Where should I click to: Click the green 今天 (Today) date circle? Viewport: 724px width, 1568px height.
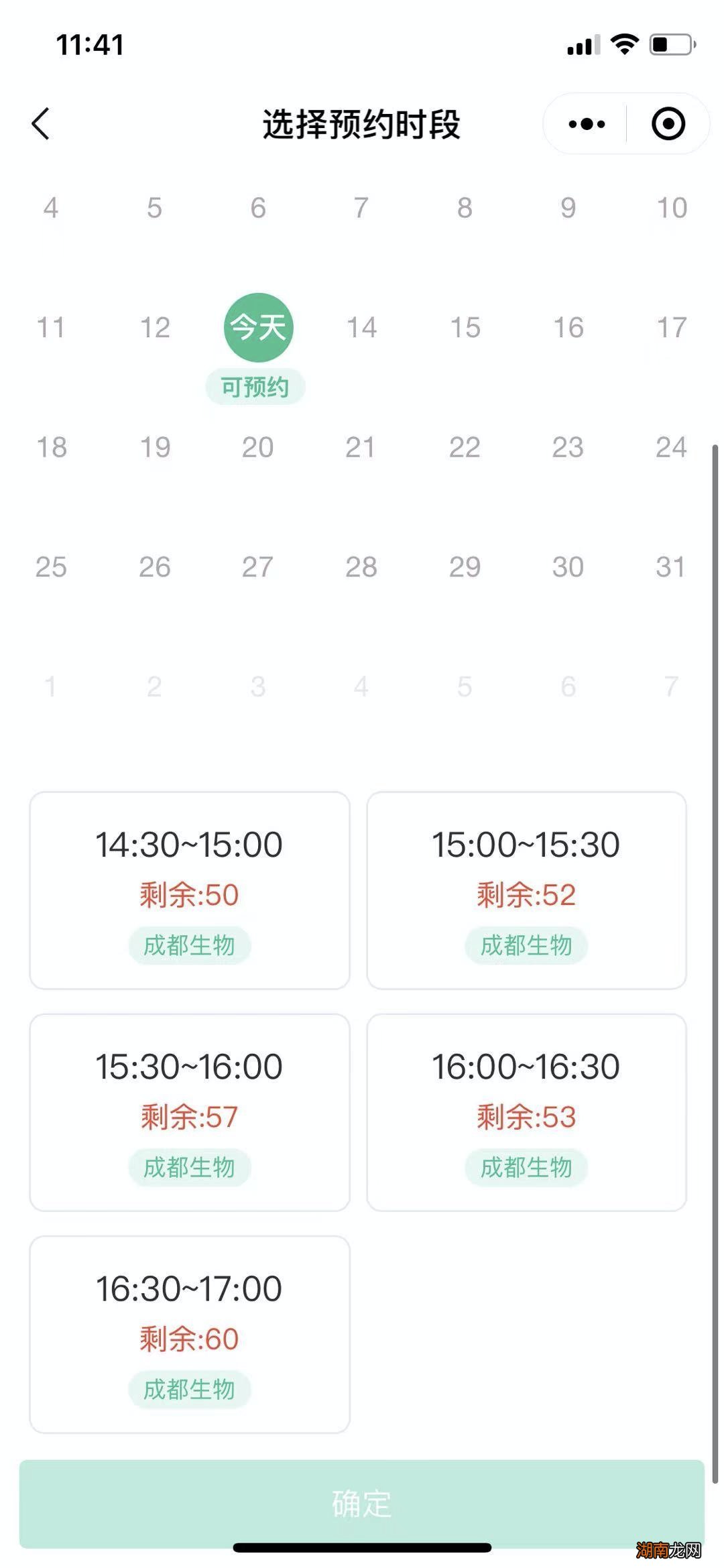point(259,328)
